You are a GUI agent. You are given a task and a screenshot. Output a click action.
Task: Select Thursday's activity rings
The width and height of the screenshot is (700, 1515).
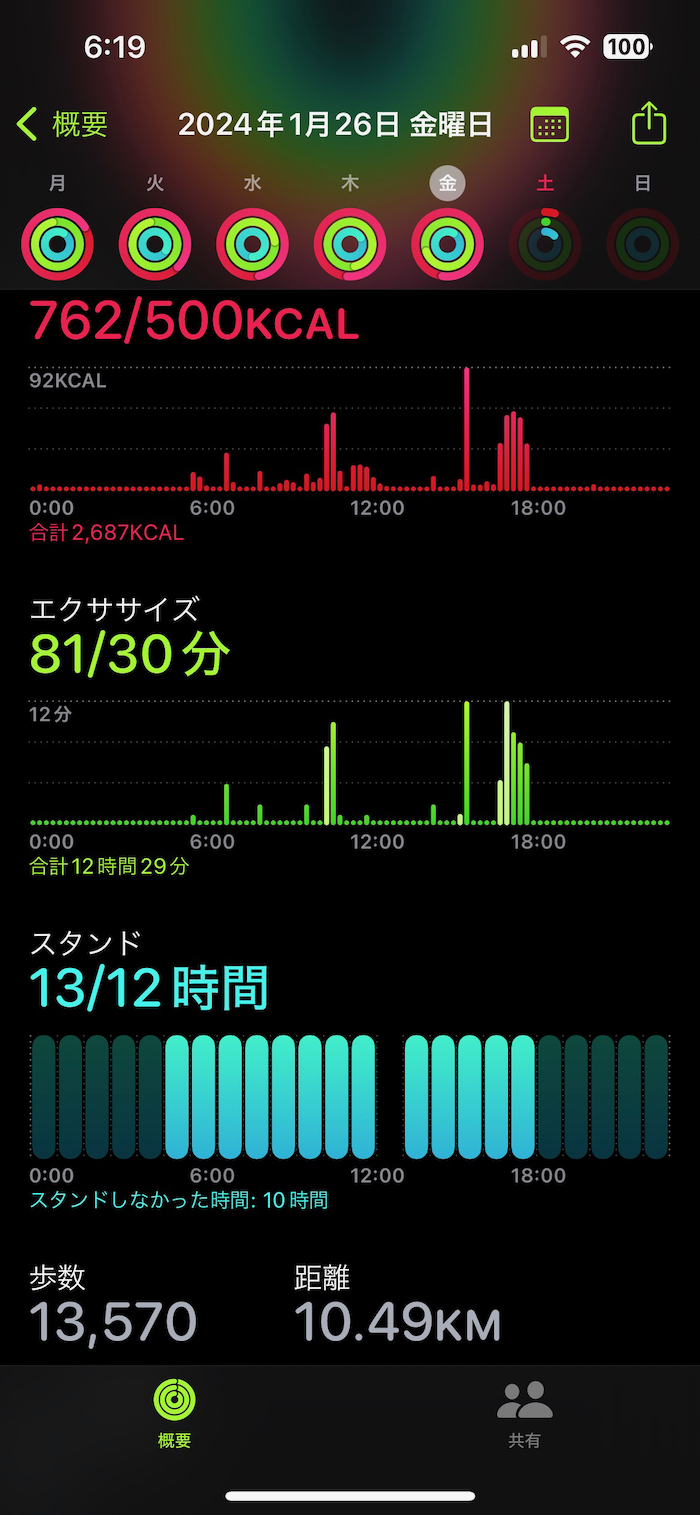pos(350,243)
